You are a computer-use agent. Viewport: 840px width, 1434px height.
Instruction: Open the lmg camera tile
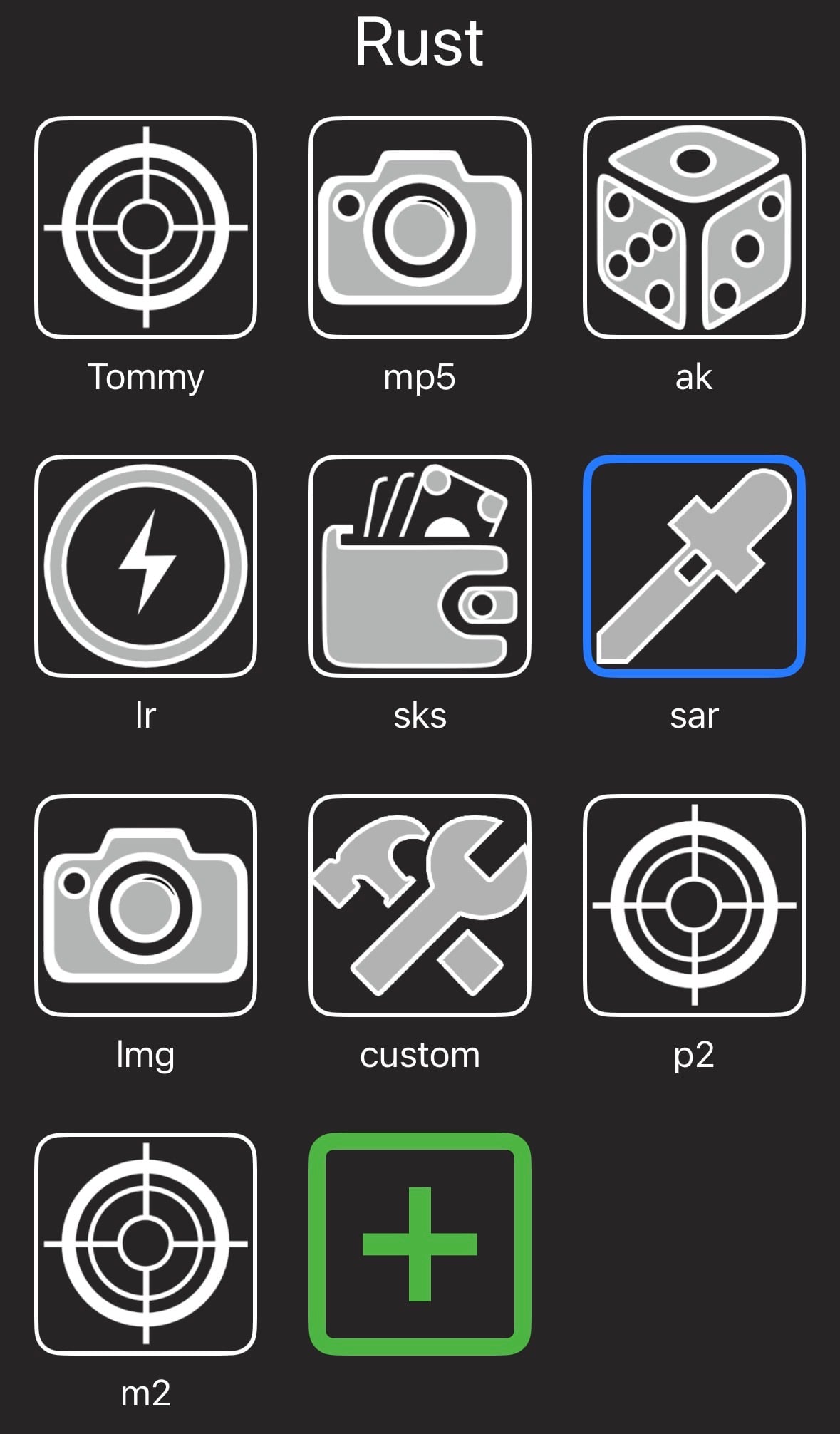coord(145,905)
